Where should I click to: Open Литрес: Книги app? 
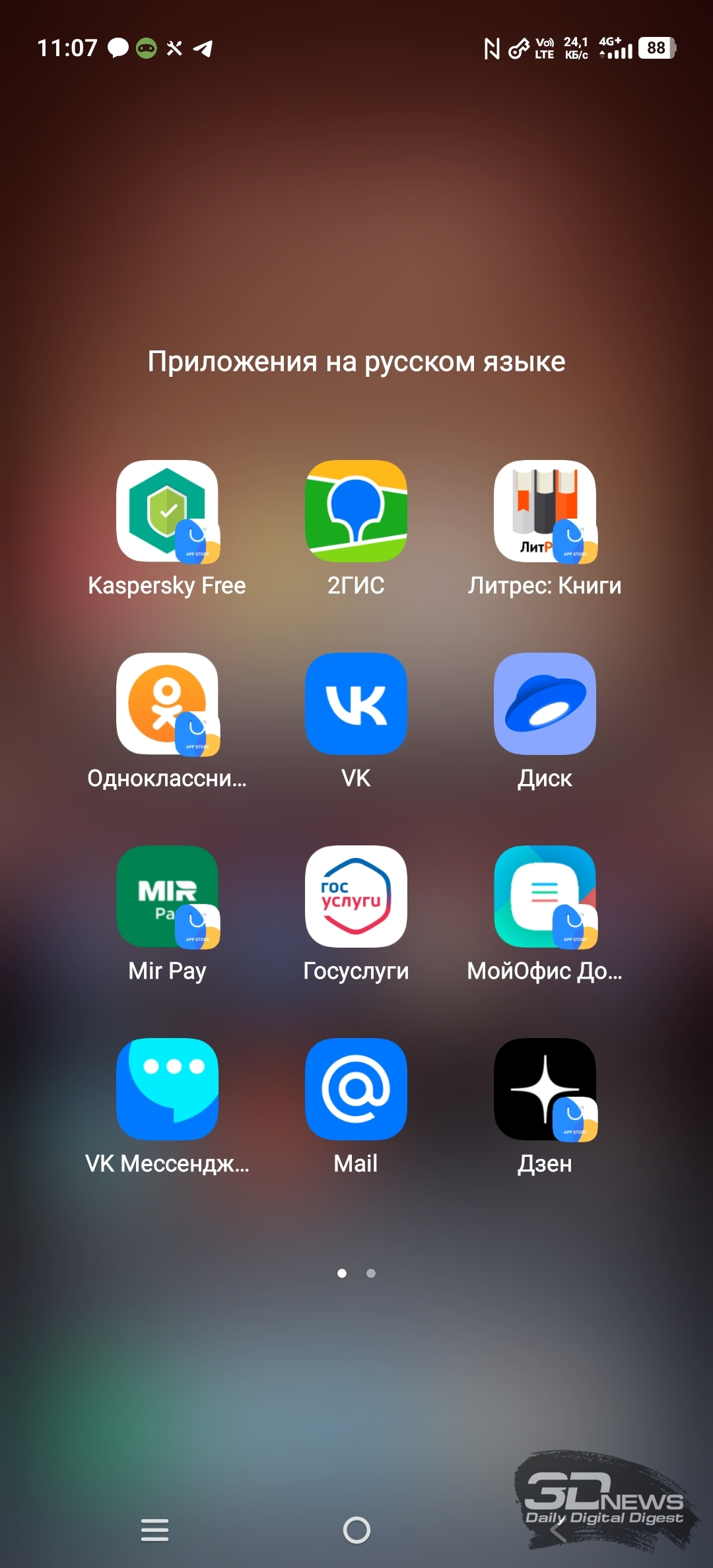click(545, 511)
